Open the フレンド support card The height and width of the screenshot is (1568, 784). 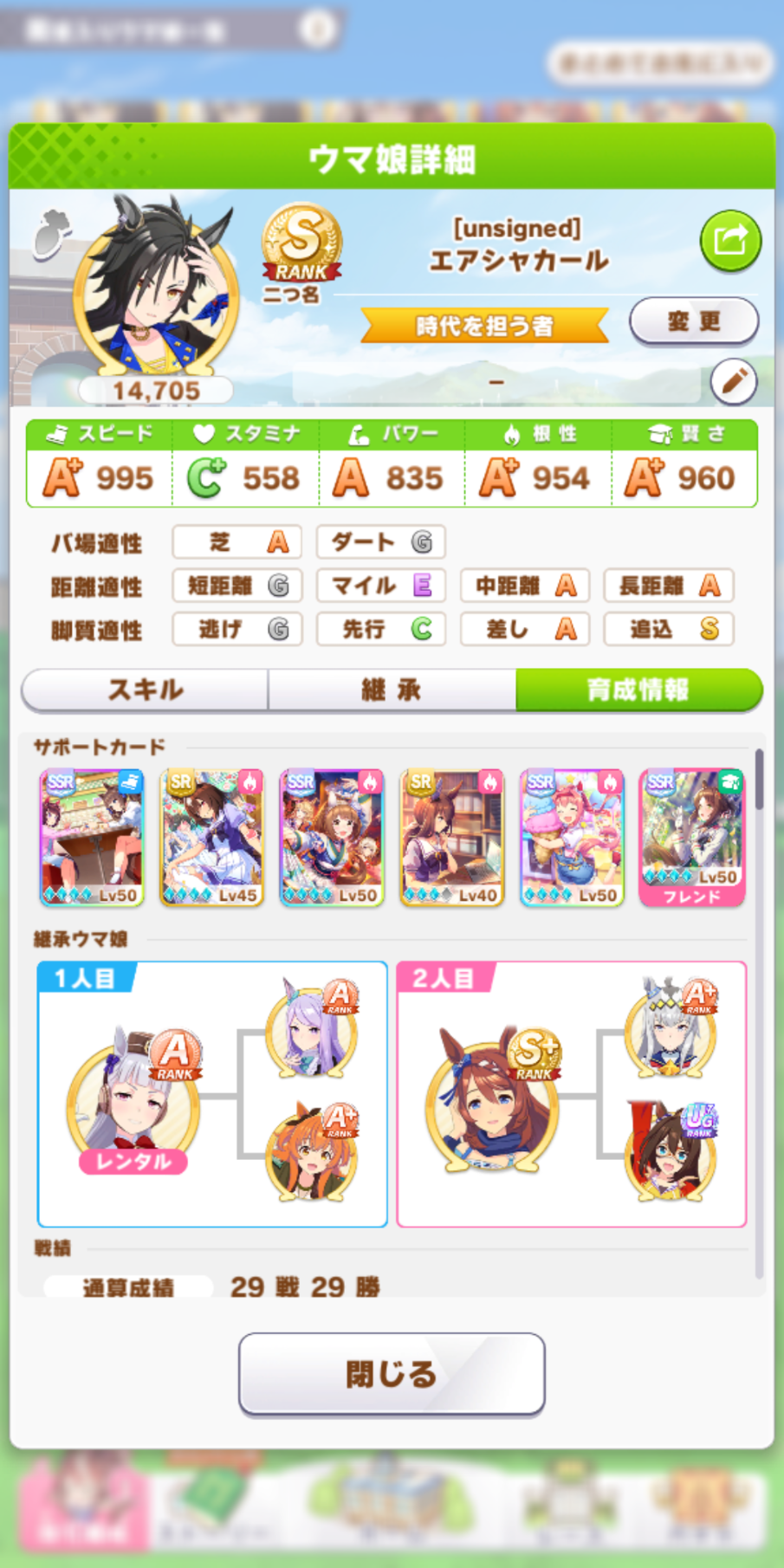click(x=692, y=837)
